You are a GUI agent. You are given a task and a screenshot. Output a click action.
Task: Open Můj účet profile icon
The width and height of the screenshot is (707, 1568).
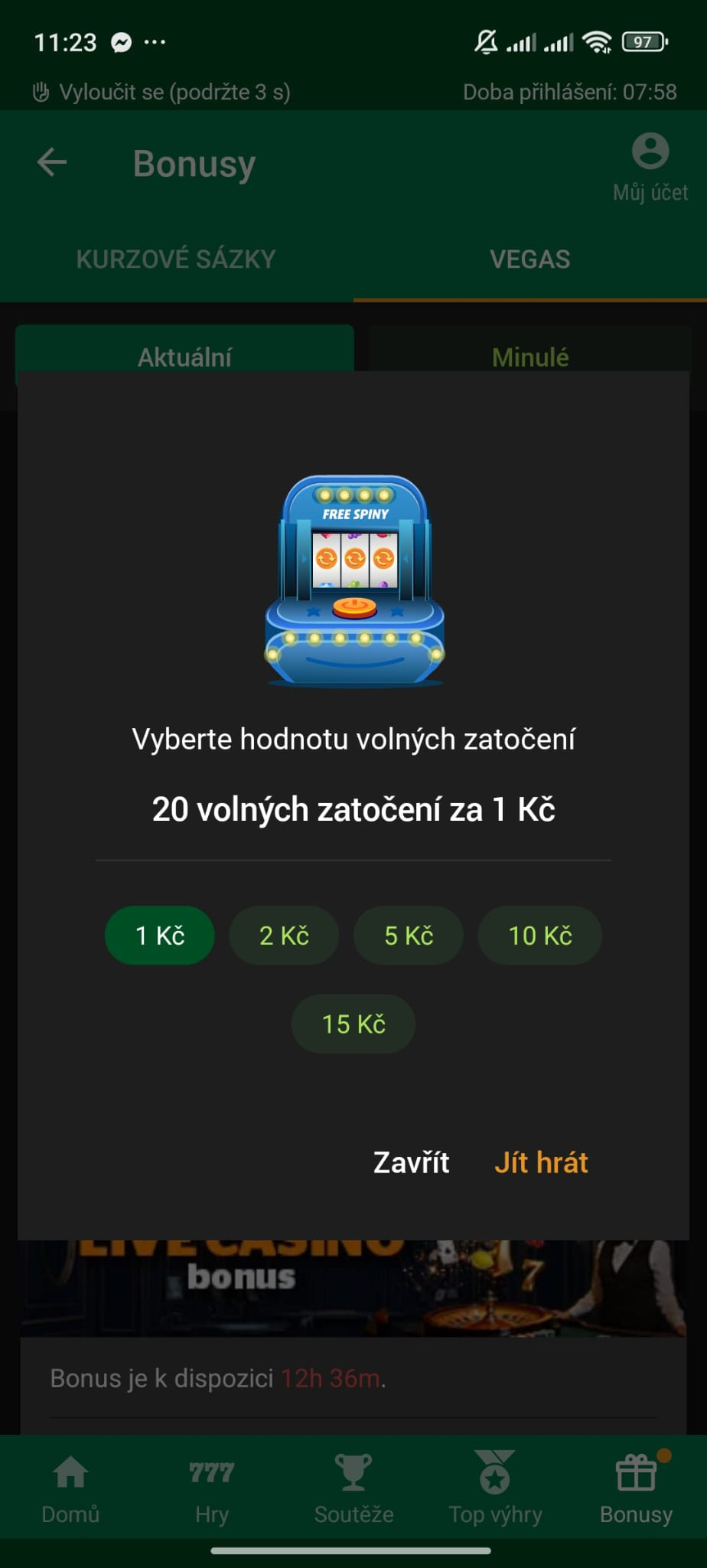coord(650,153)
